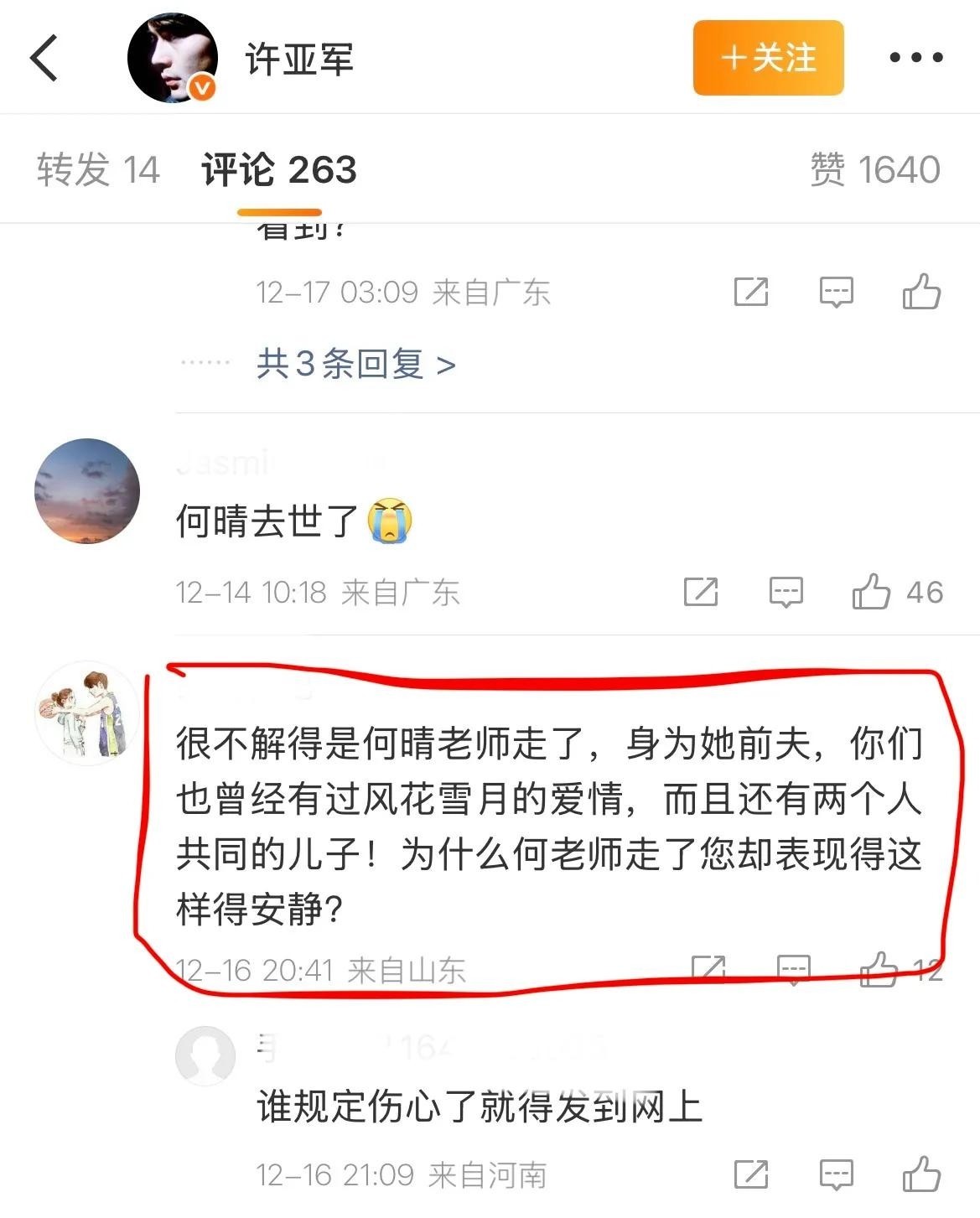
Task: Repost the 12-17 03:09 comment
Action: click(751, 292)
